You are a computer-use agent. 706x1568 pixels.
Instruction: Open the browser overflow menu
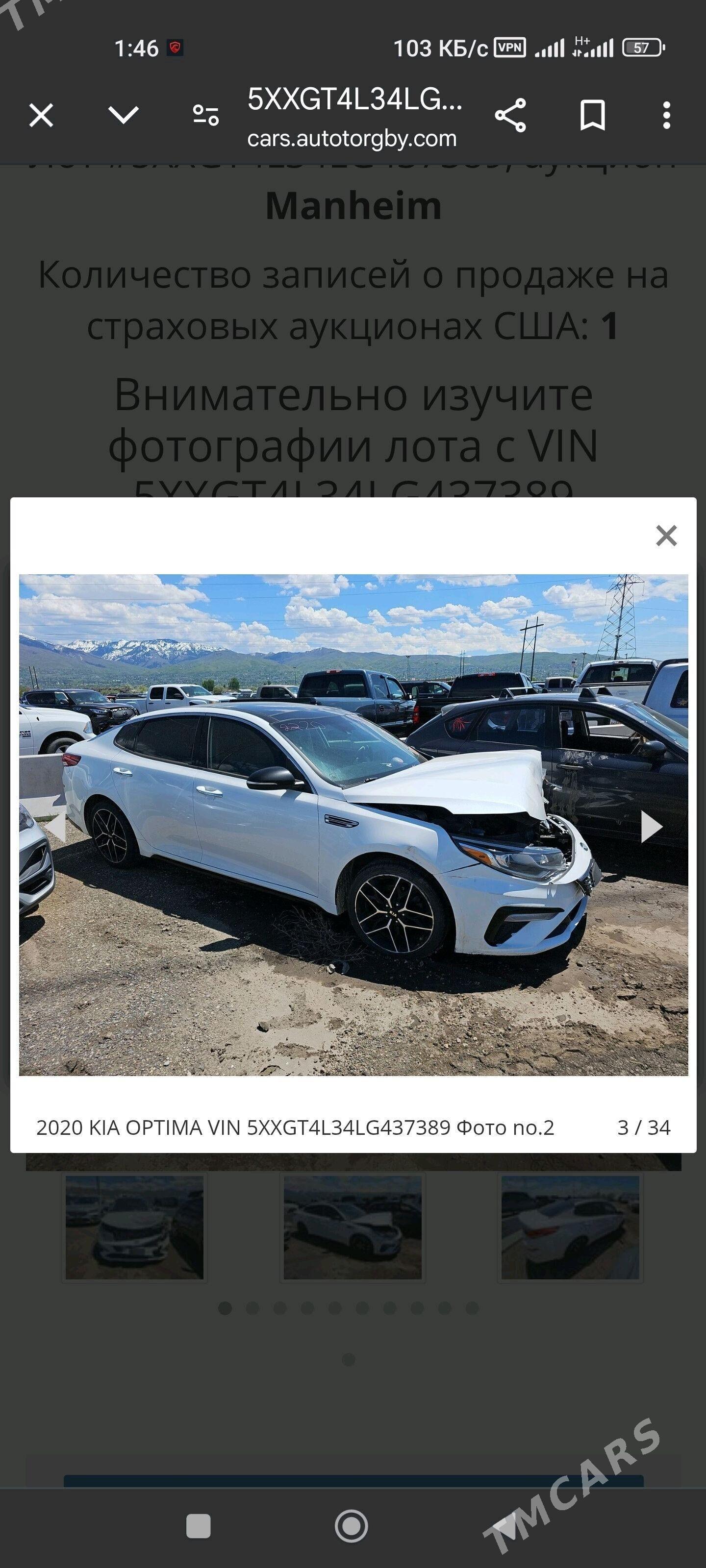(666, 115)
